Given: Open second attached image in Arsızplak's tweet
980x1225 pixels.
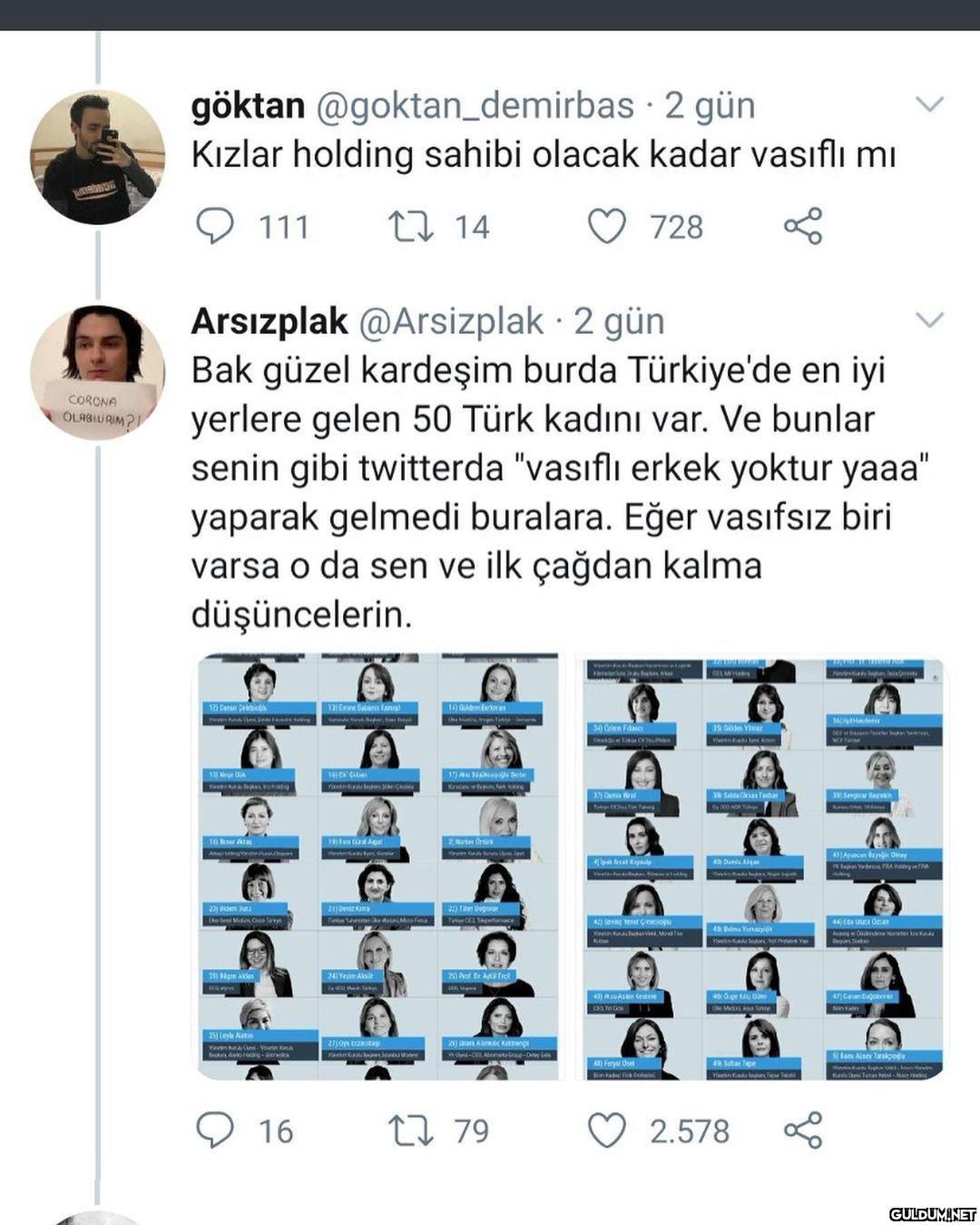Looking at the screenshot, I should click(760, 867).
